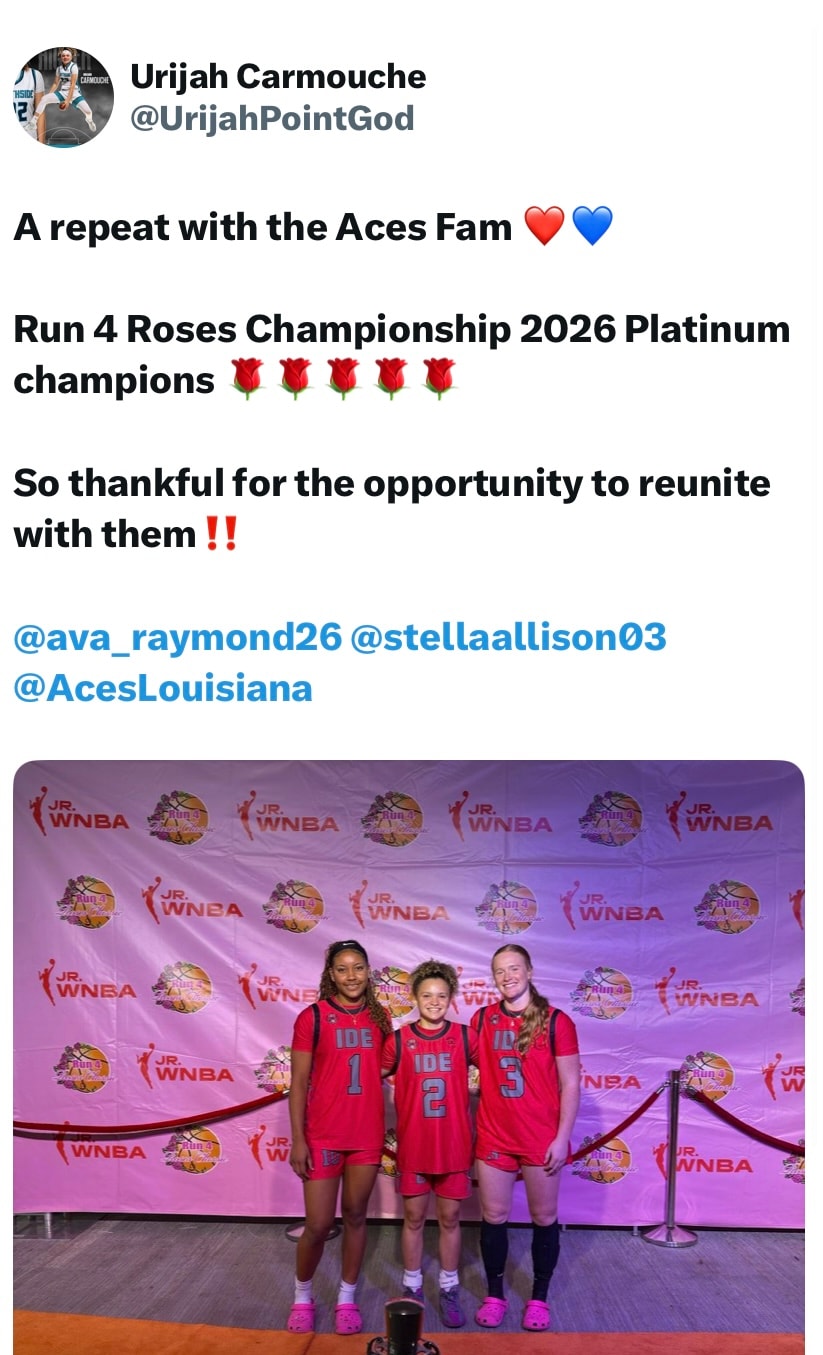Image resolution: width=823 pixels, height=1355 pixels.
Task: Open Urijah Carmouche's profile picture
Action: [x=63, y=97]
